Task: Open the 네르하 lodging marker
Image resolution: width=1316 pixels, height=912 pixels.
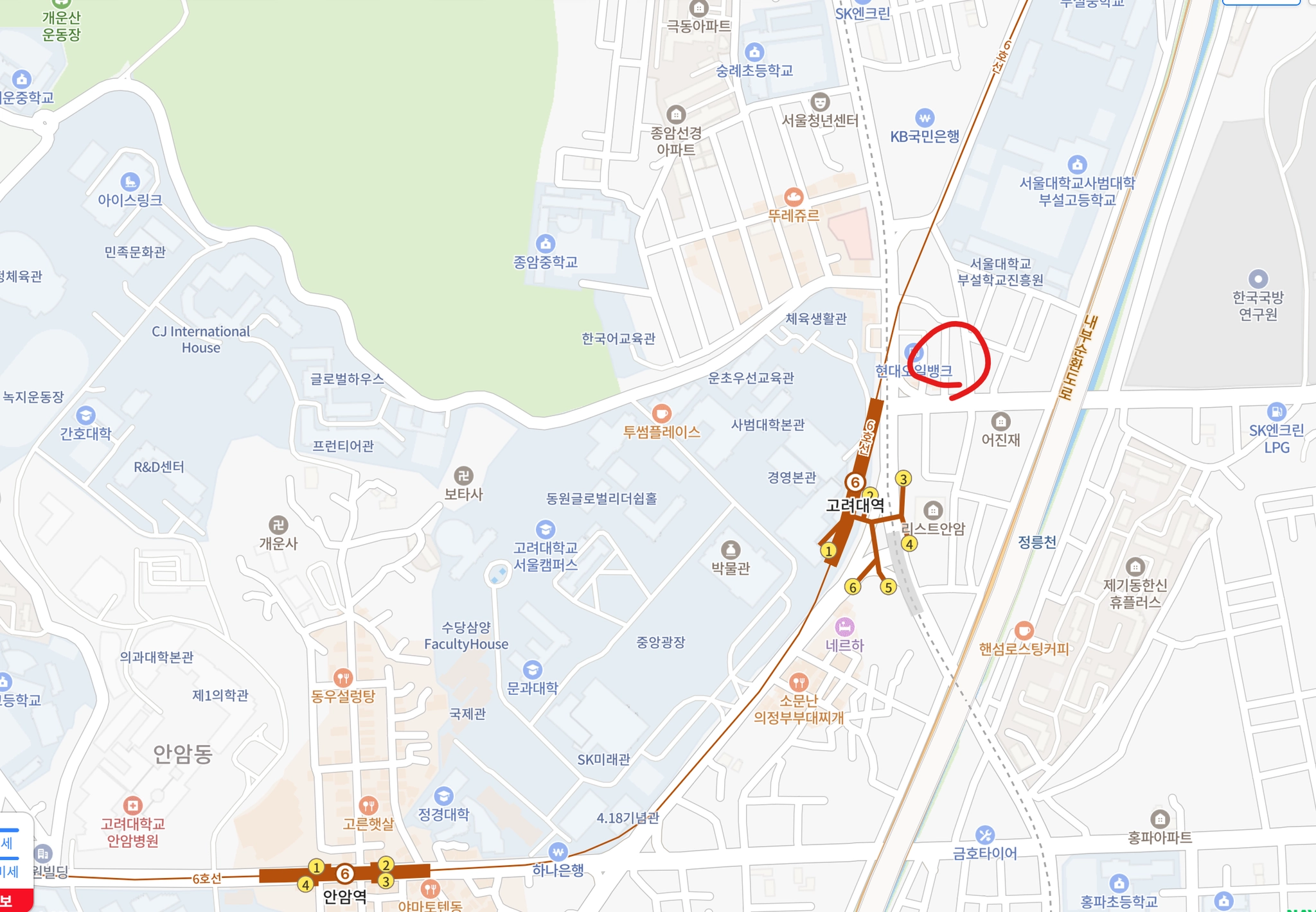Action: [844, 627]
